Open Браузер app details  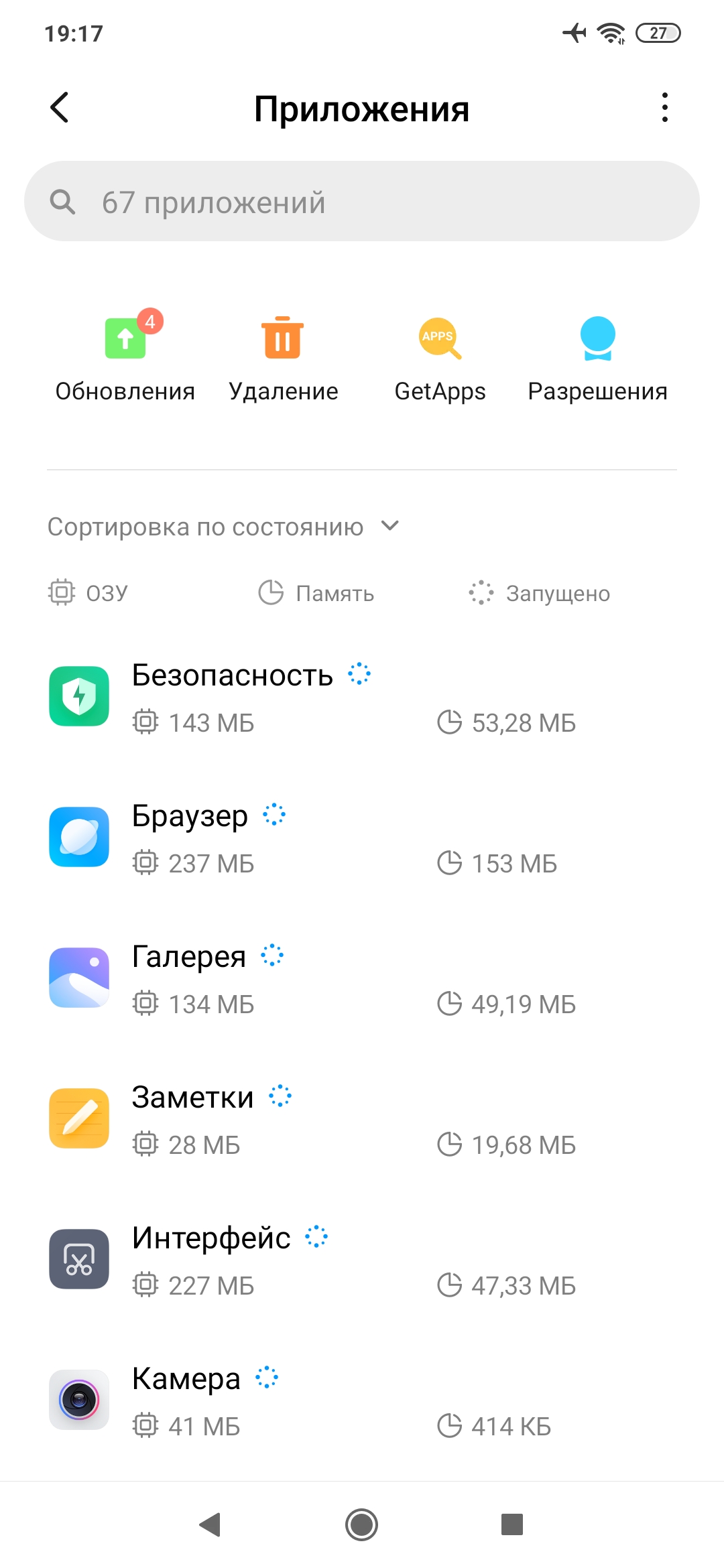pos(362,839)
